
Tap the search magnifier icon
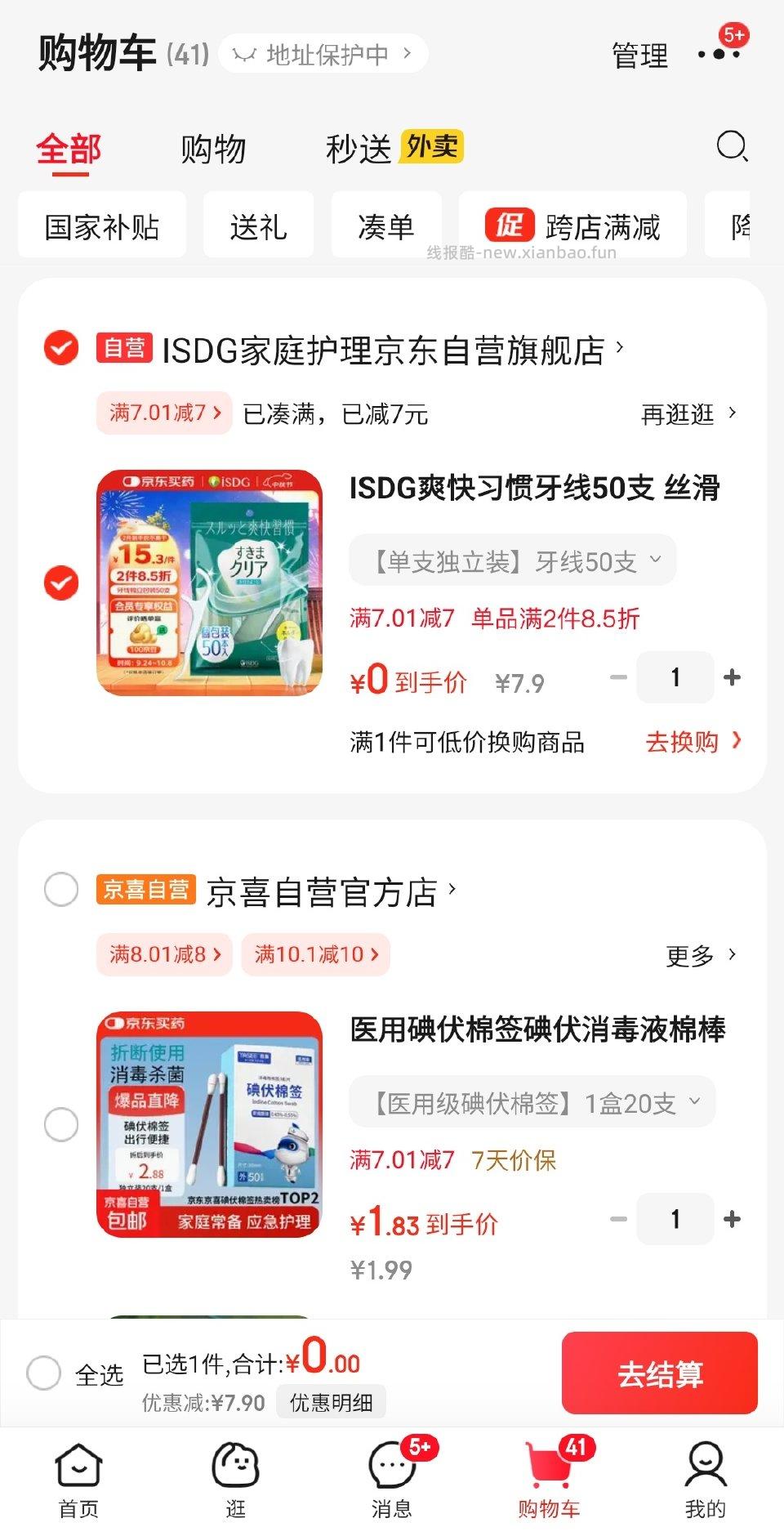733,149
